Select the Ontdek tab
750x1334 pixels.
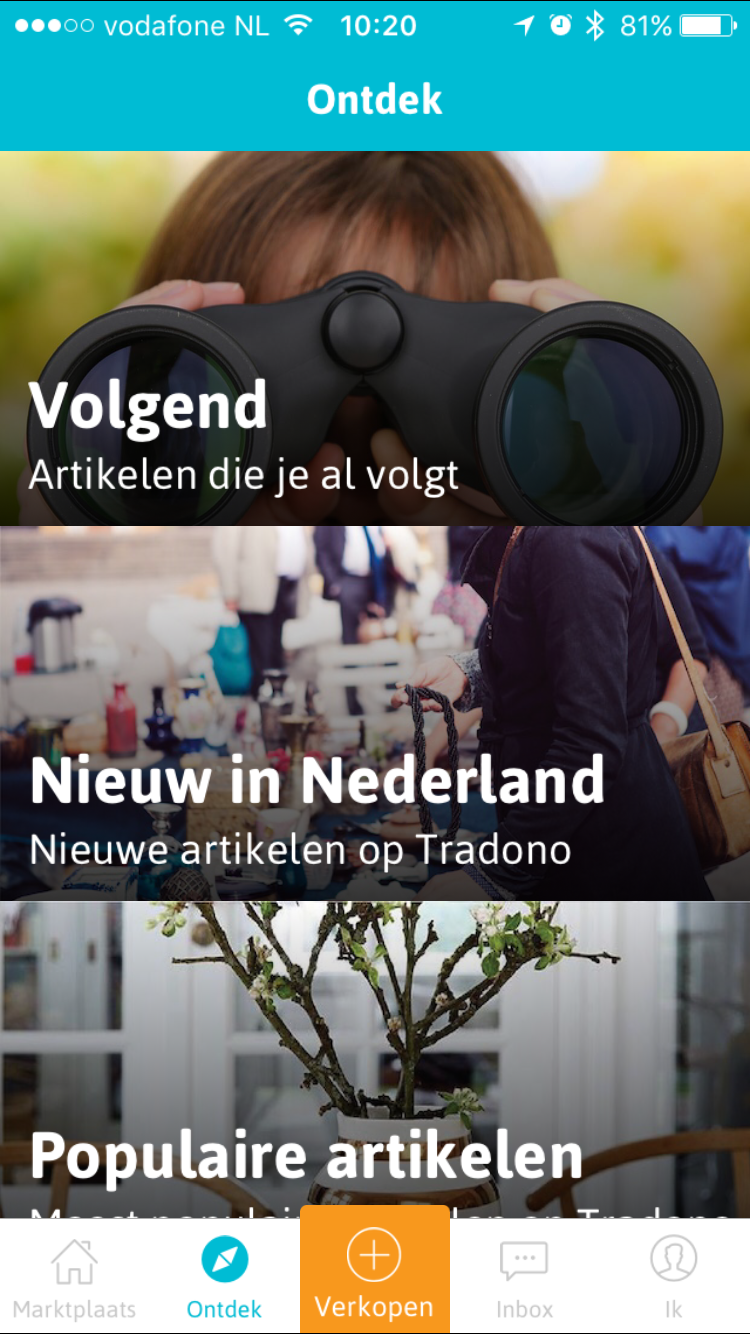[x=225, y=1277]
